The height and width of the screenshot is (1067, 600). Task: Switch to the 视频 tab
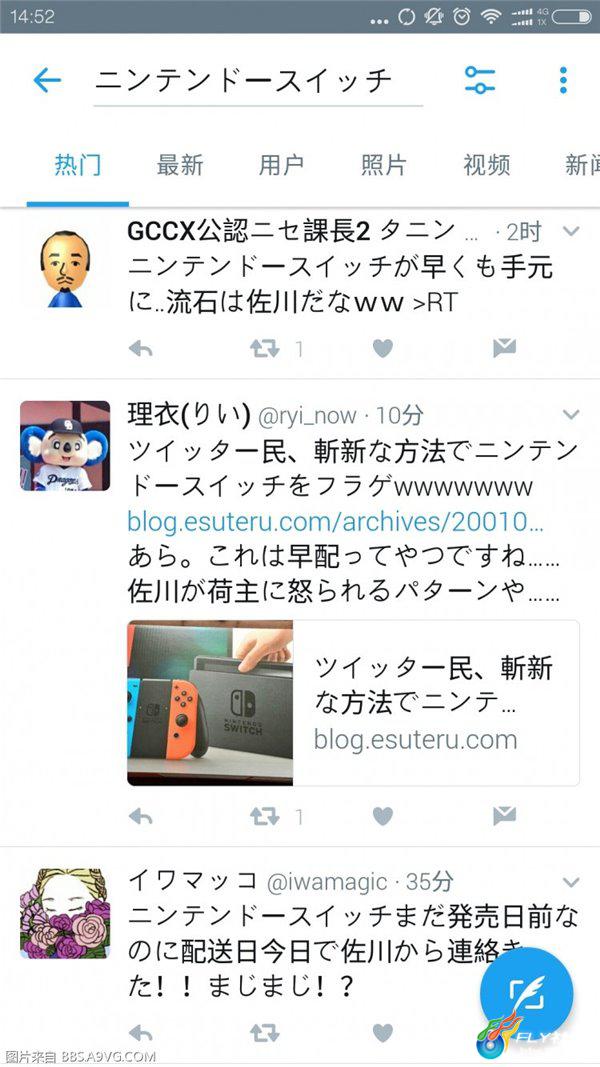coord(487,165)
